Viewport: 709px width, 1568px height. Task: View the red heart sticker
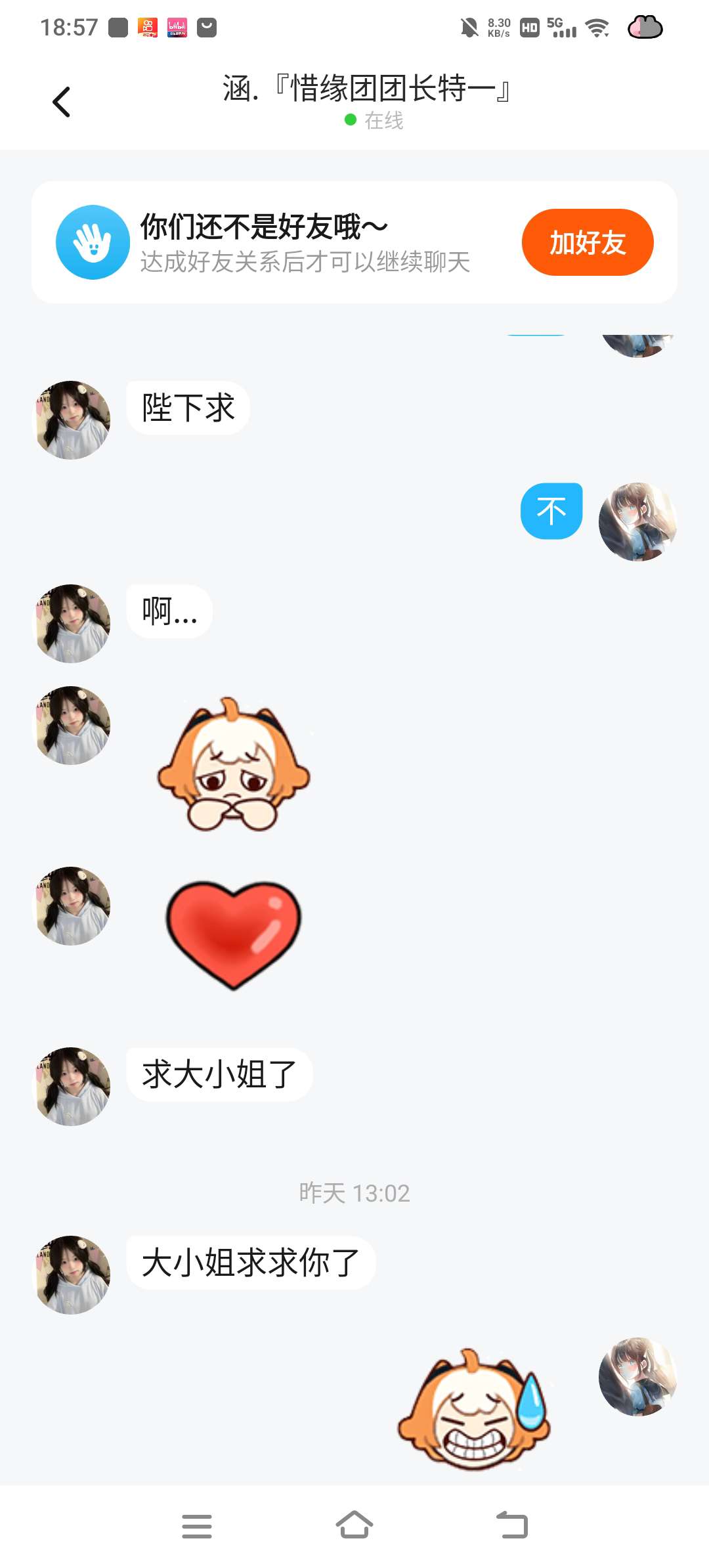pos(233,934)
